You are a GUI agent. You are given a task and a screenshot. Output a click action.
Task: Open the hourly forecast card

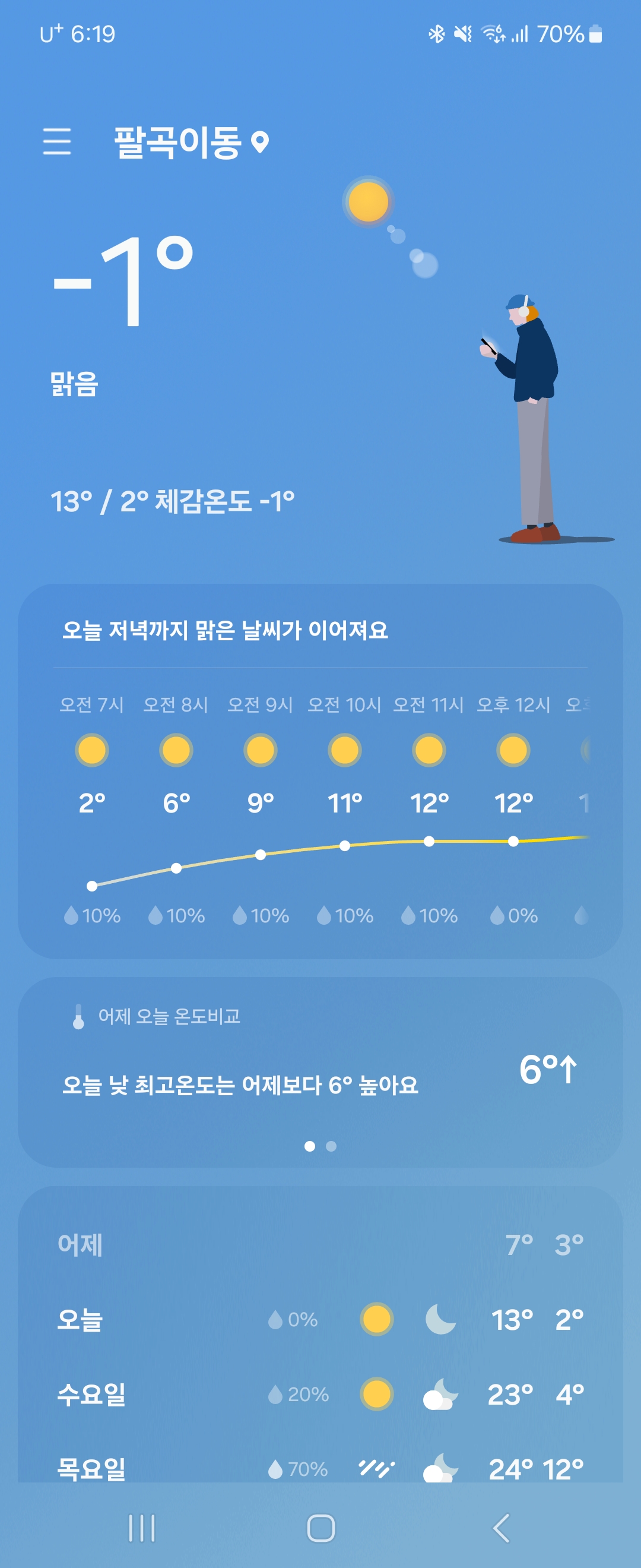point(320,772)
